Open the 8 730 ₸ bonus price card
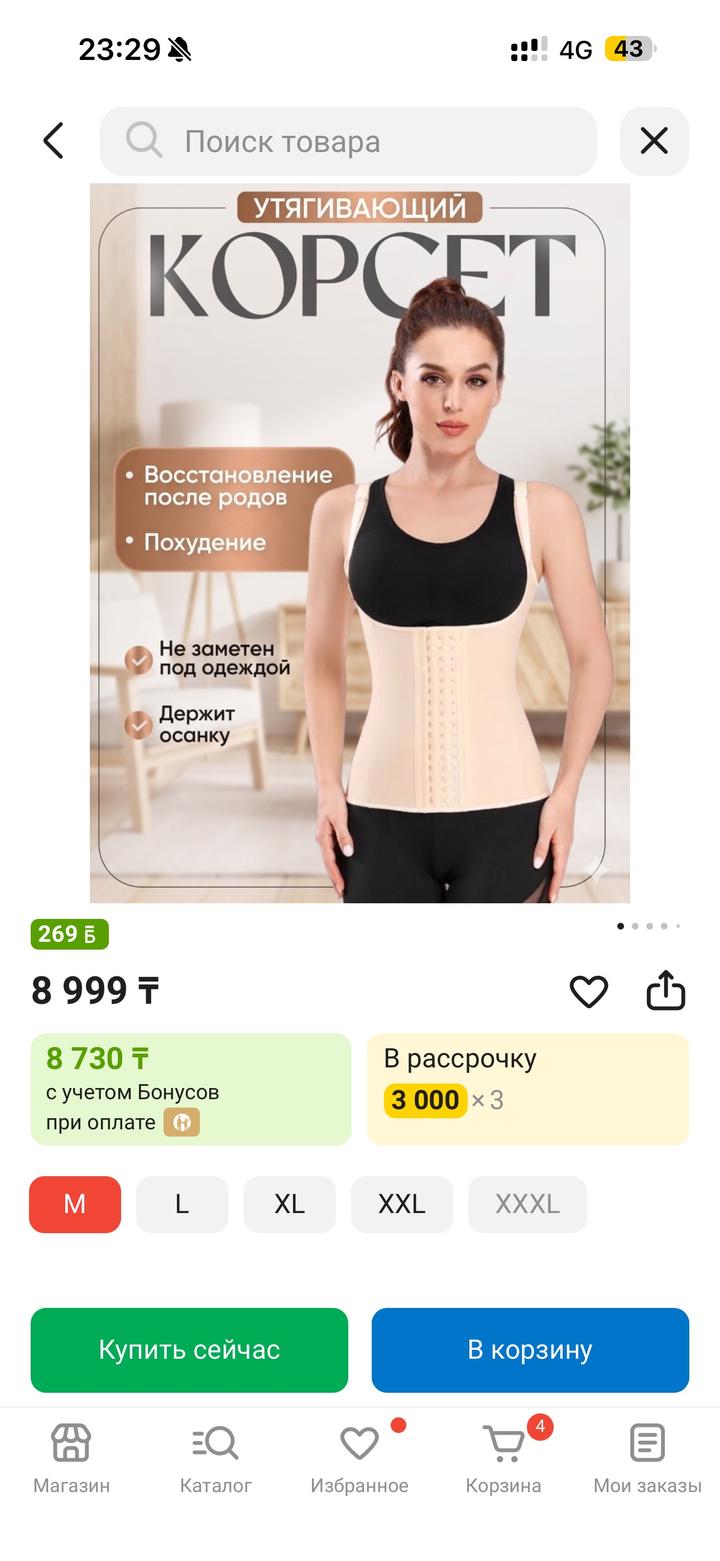This screenshot has width=720, height=1561. point(191,1089)
